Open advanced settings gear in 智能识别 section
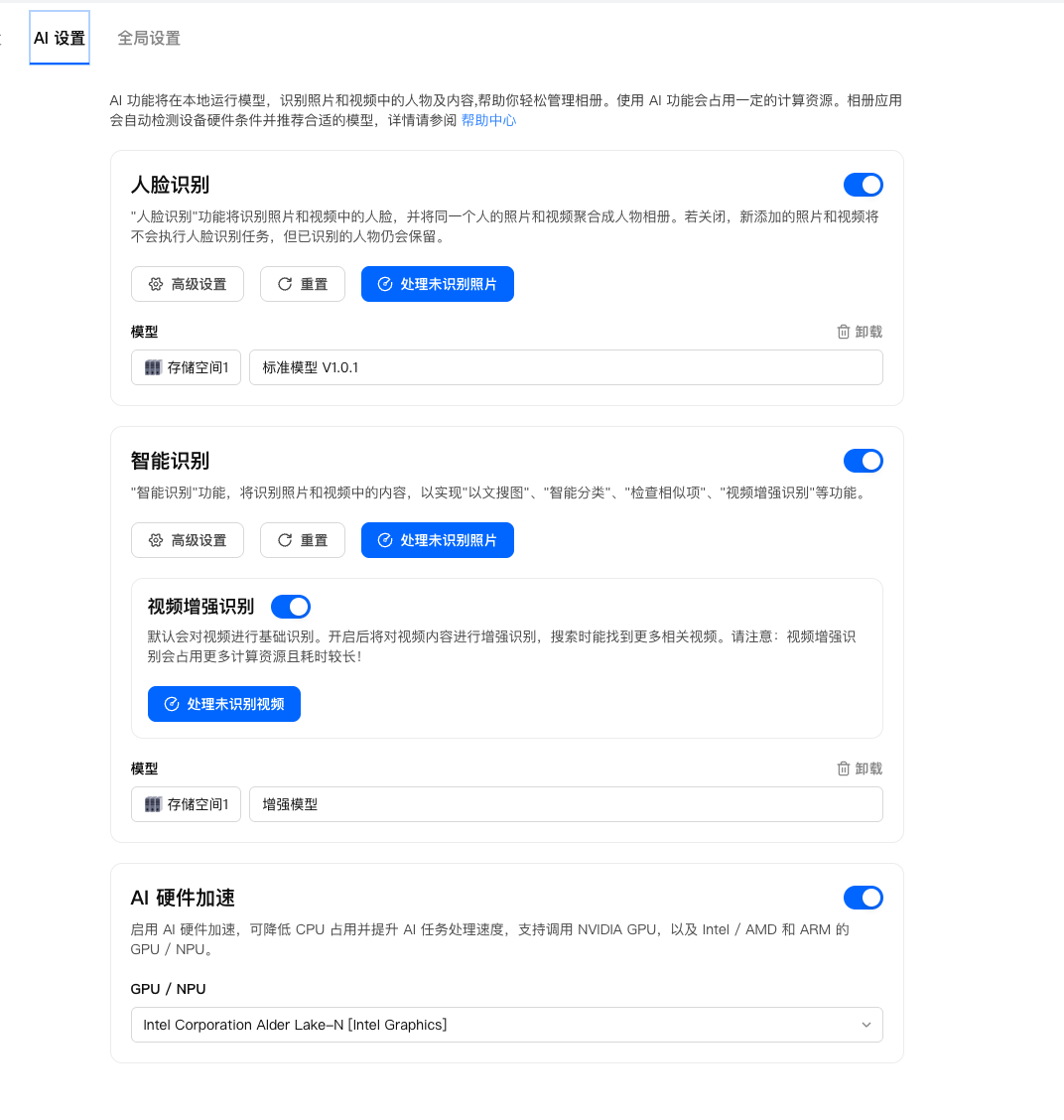Screen dimensions: 1064x1120 (188, 540)
